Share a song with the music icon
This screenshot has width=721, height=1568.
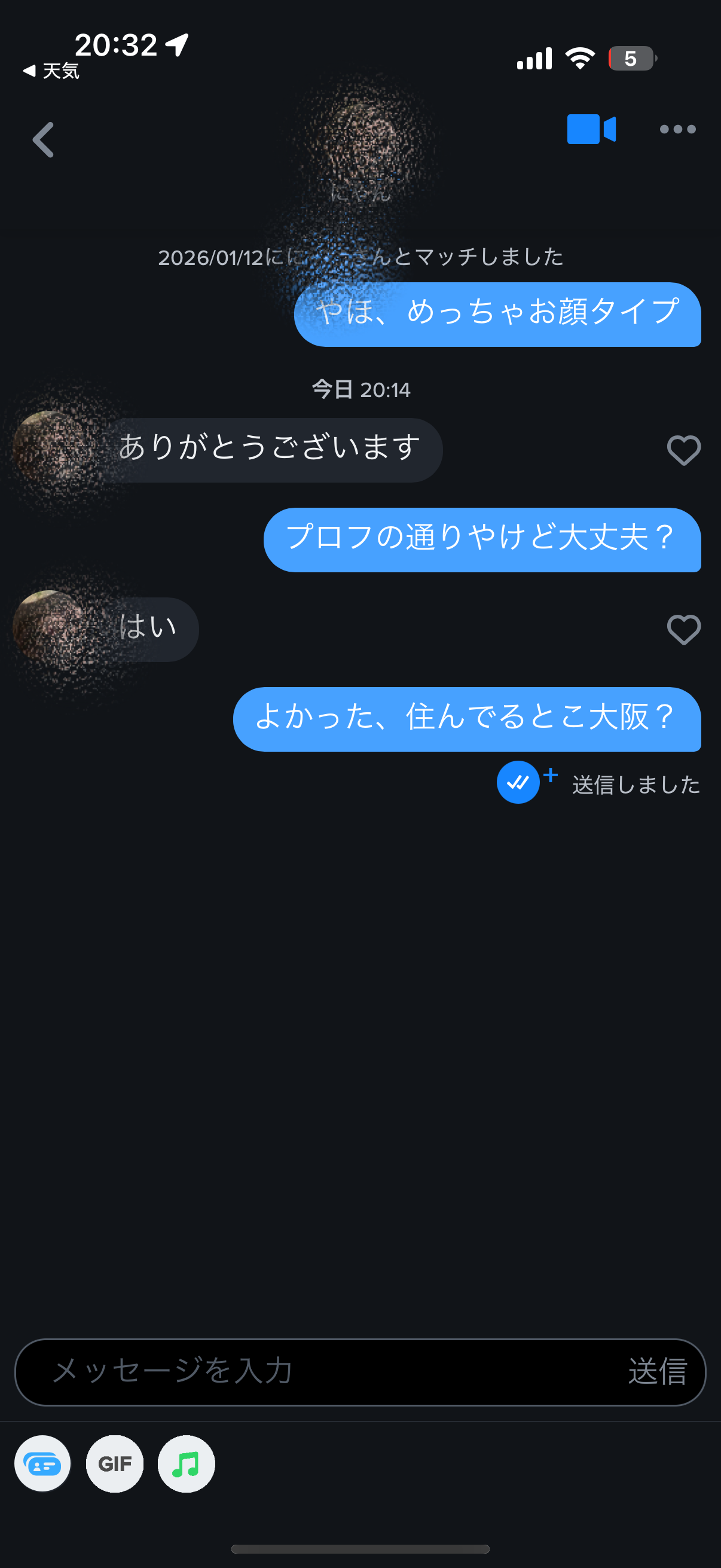point(186,1464)
